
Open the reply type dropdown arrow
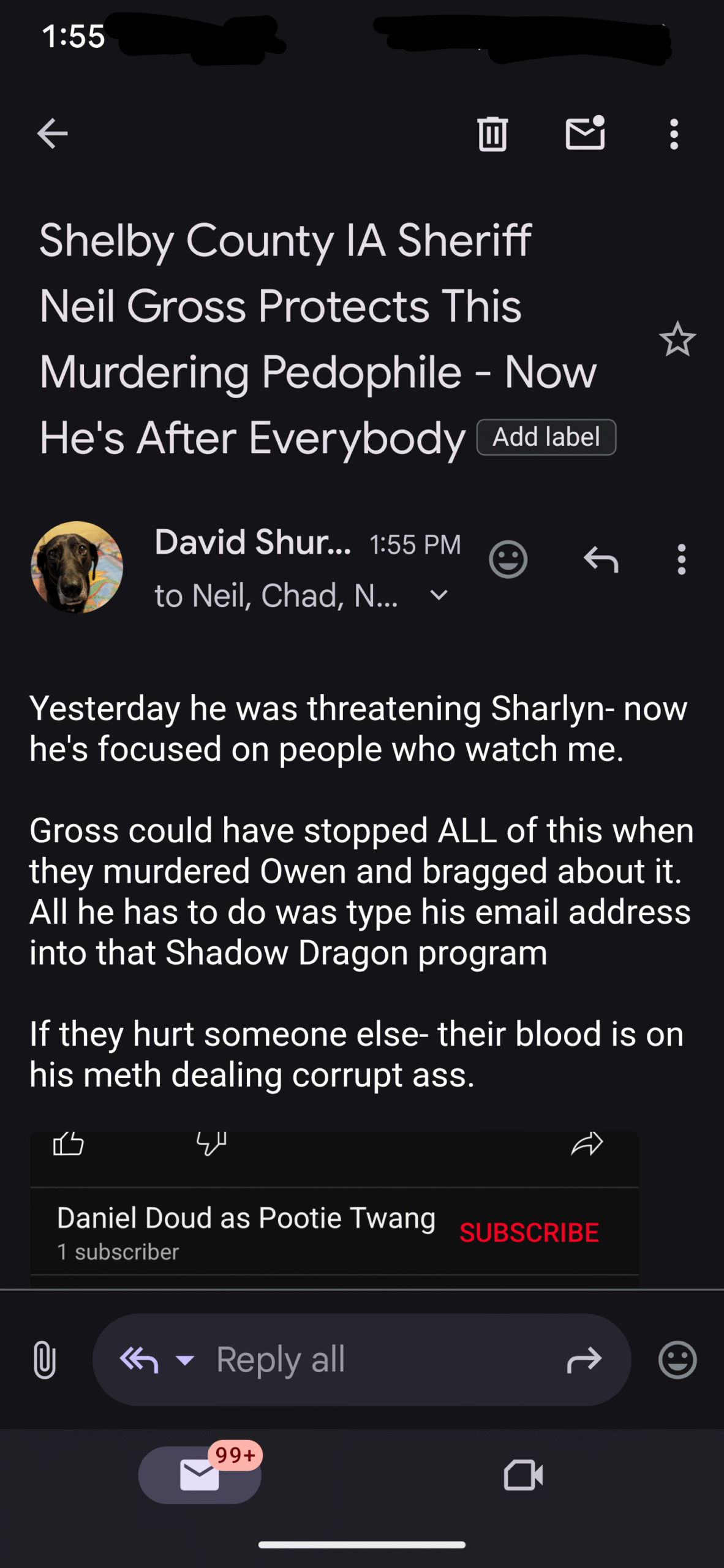(184, 1360)
